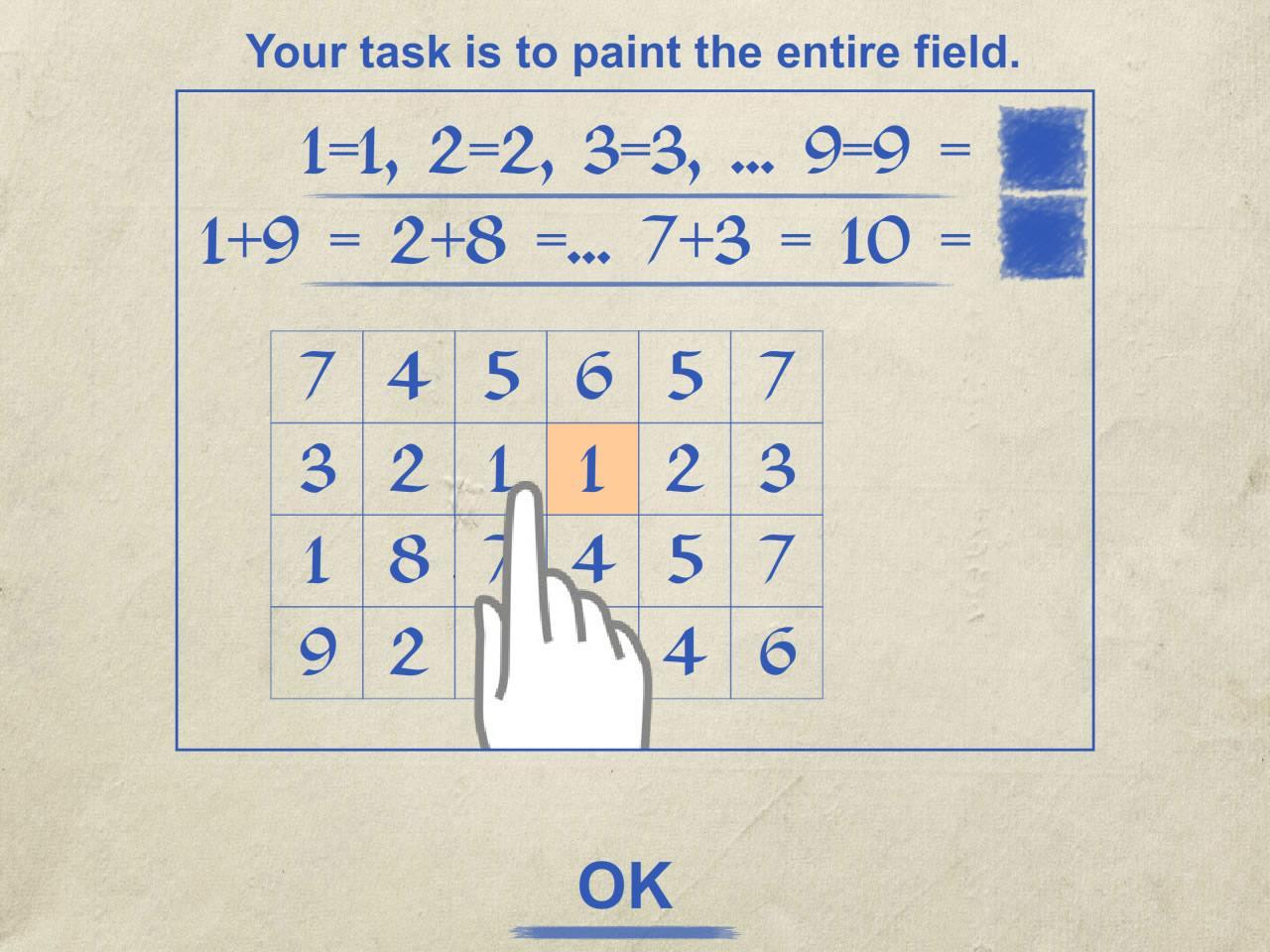Viewport: 1270px width, 952px height.
Task: Confirm the tutorial with OK
Action: [x=625, y=888]
